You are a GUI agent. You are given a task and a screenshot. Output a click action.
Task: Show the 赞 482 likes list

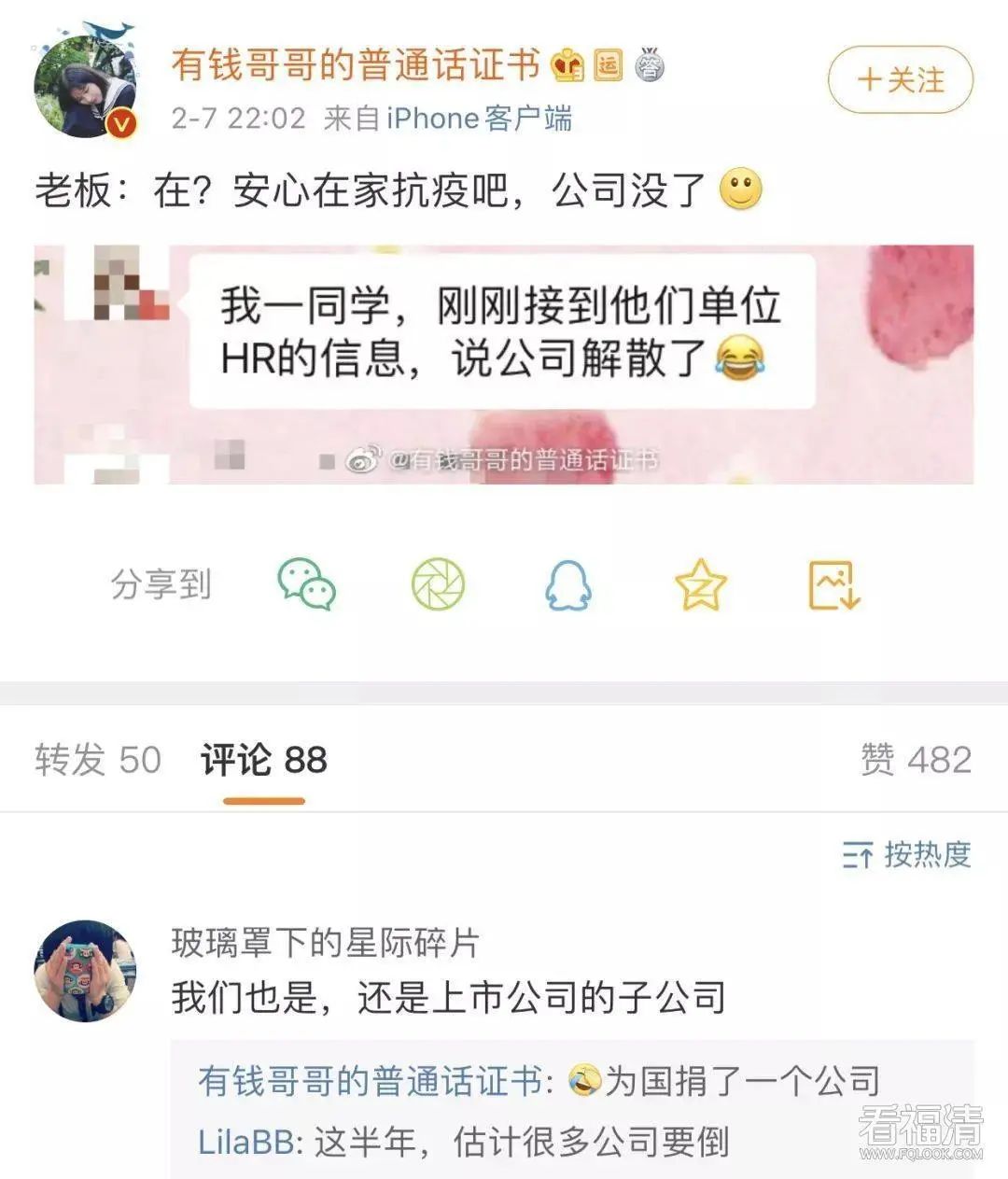tap(916, 760)
